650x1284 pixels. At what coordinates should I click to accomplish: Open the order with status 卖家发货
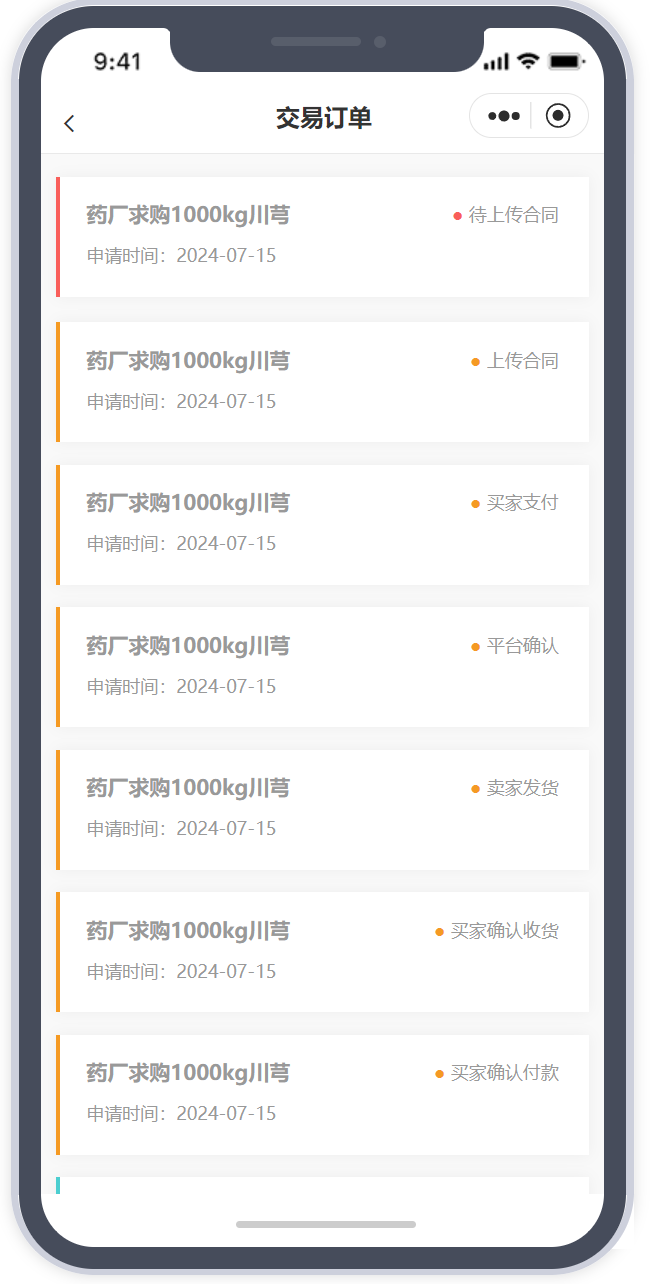(x=322, y=810)
